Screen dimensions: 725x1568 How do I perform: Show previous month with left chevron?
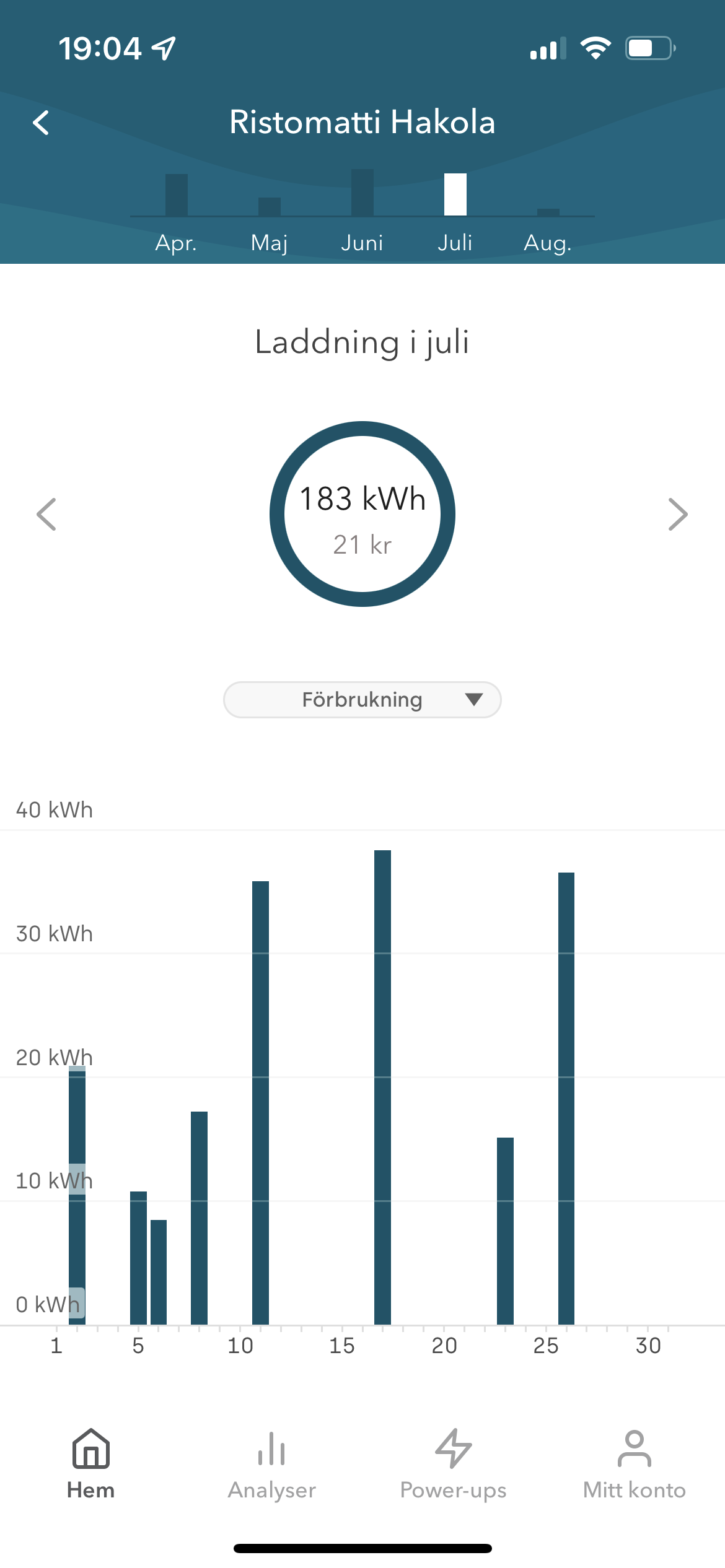tap(46, 514)
